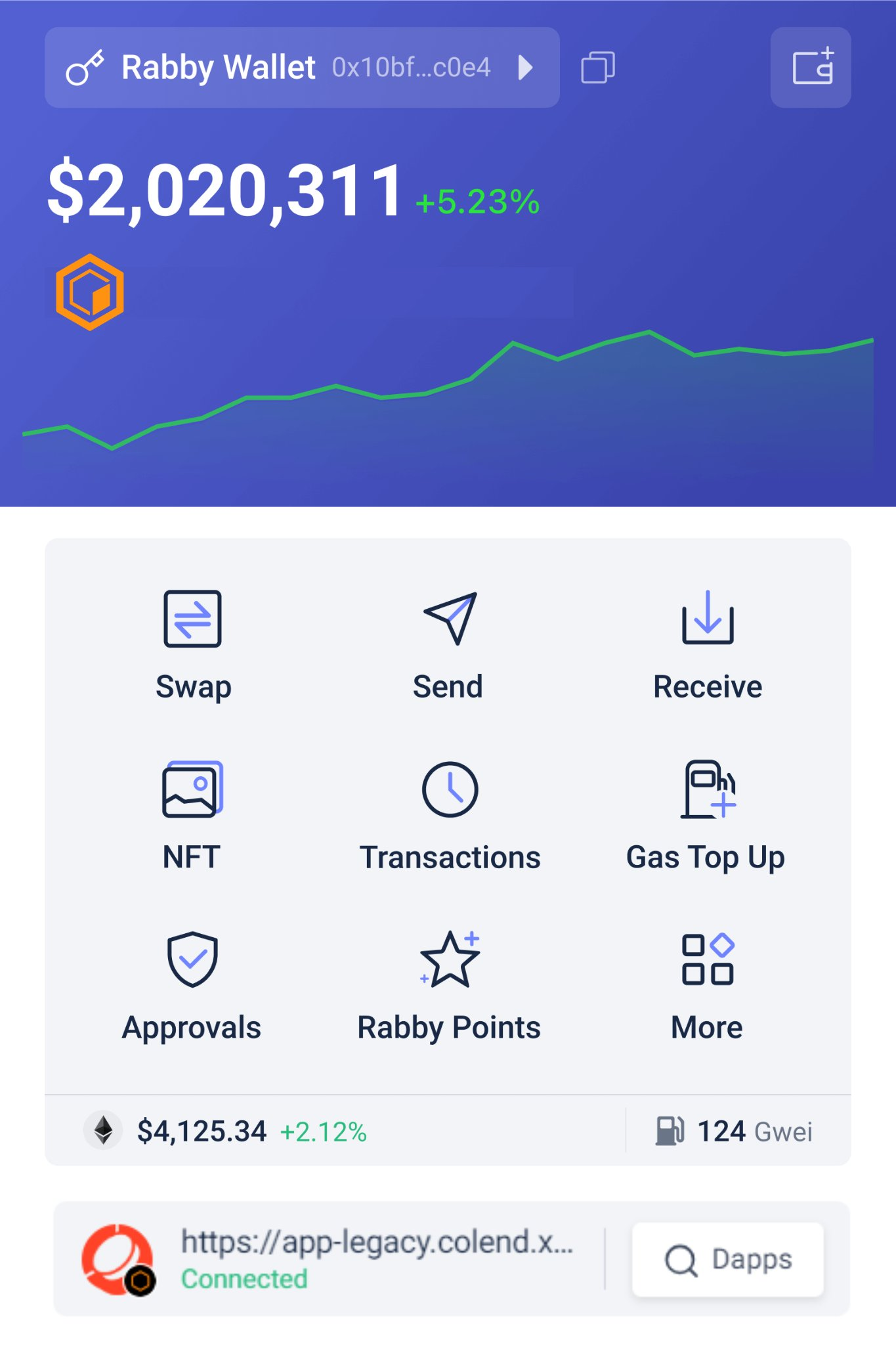The image size is (896, 1345).
Task: View the $2,020,311 balance details
Action: coord(224,191)
